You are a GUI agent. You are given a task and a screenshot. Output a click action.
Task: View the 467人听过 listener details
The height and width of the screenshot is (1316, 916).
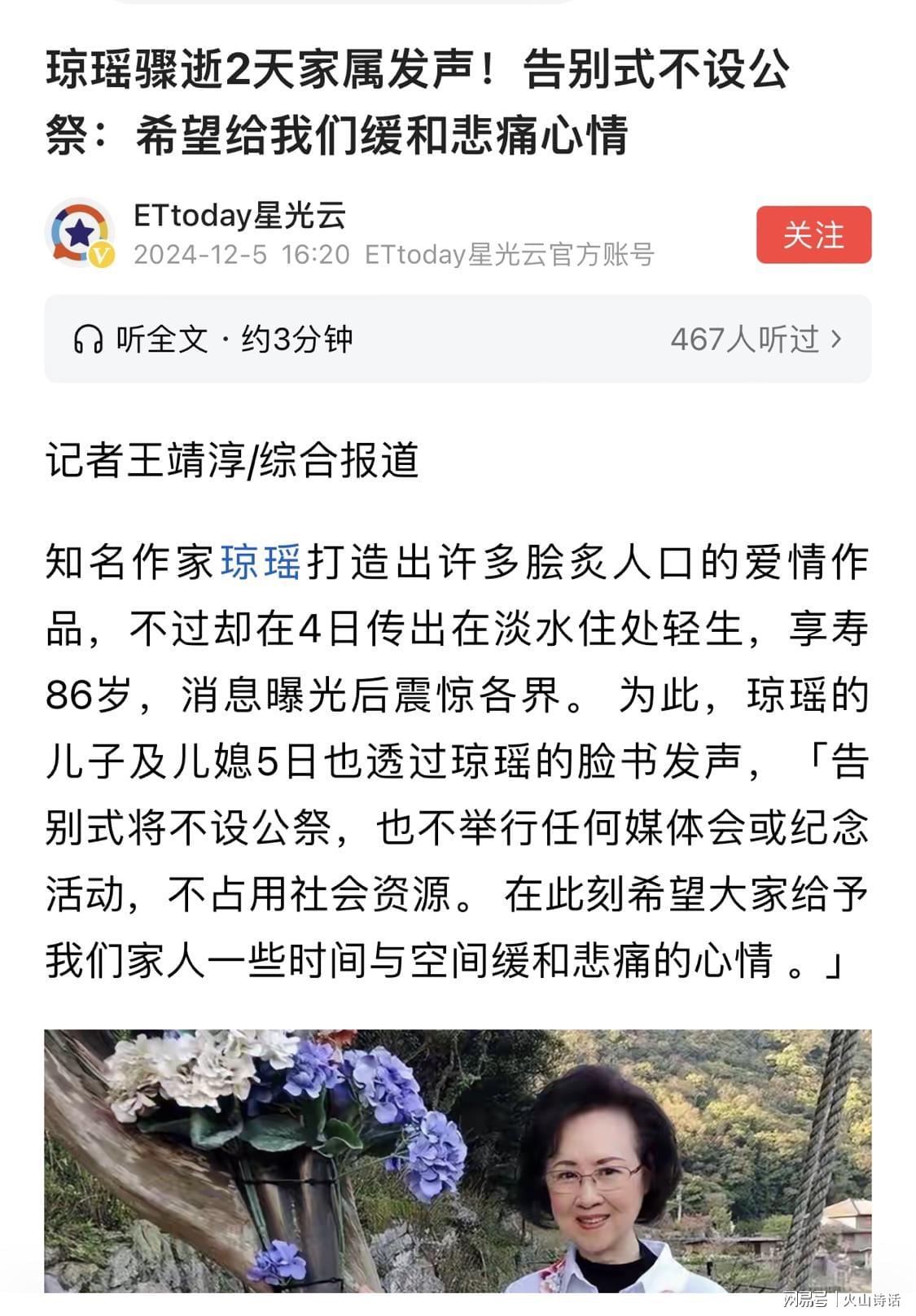pyautogui.click(x=756, y=339)
